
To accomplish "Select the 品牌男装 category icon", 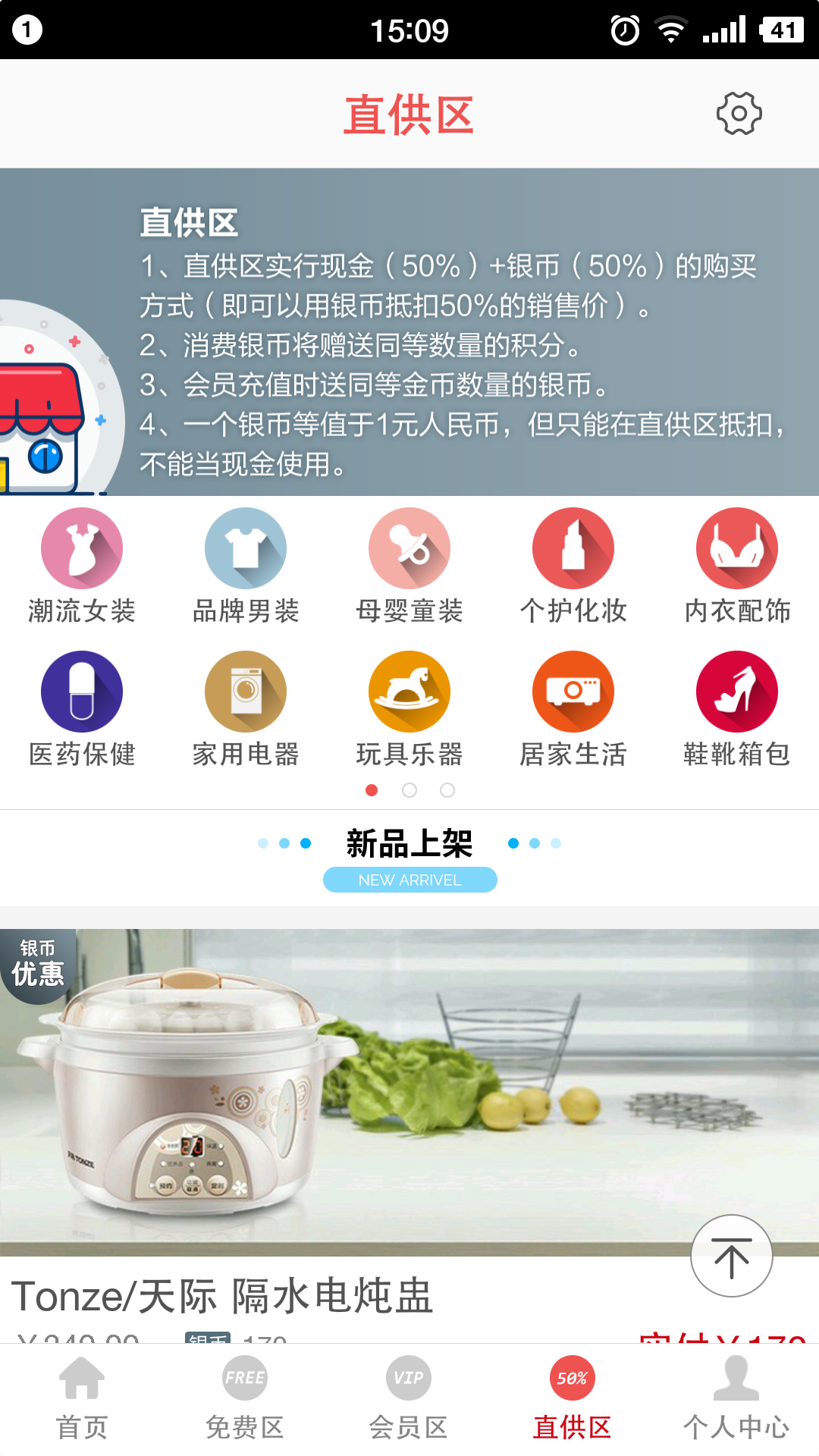I will (245, 548).
